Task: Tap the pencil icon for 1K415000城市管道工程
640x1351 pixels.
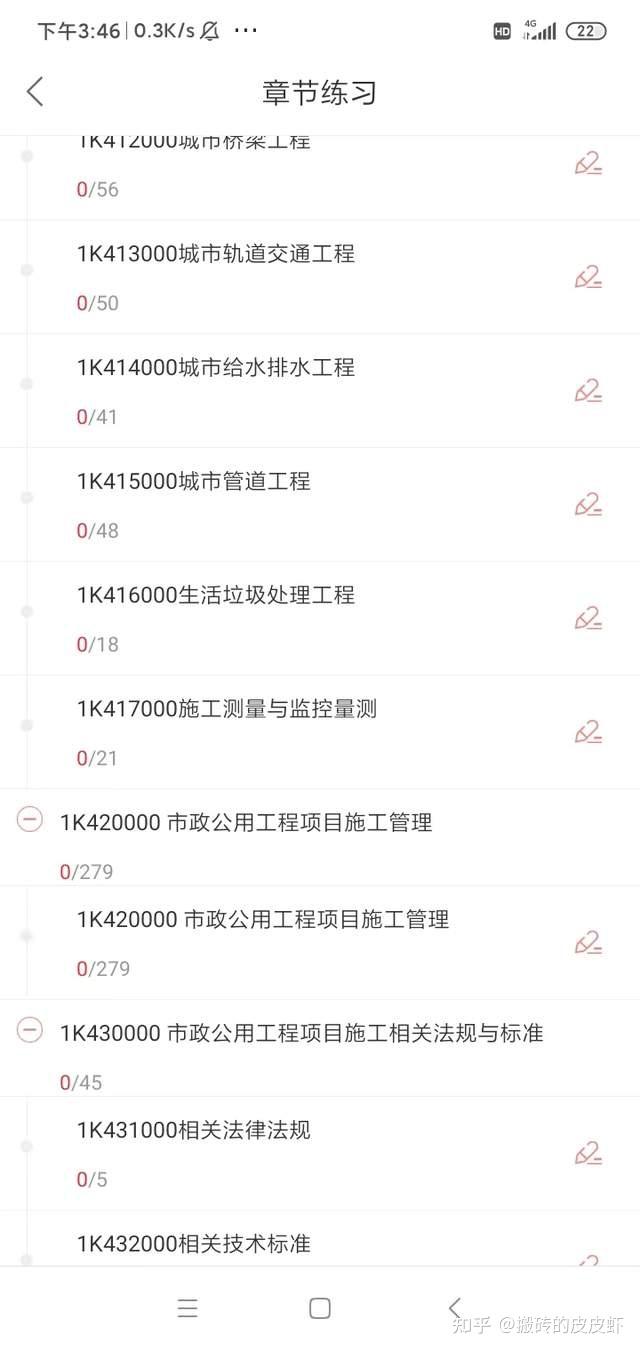Action: [587, 505]
